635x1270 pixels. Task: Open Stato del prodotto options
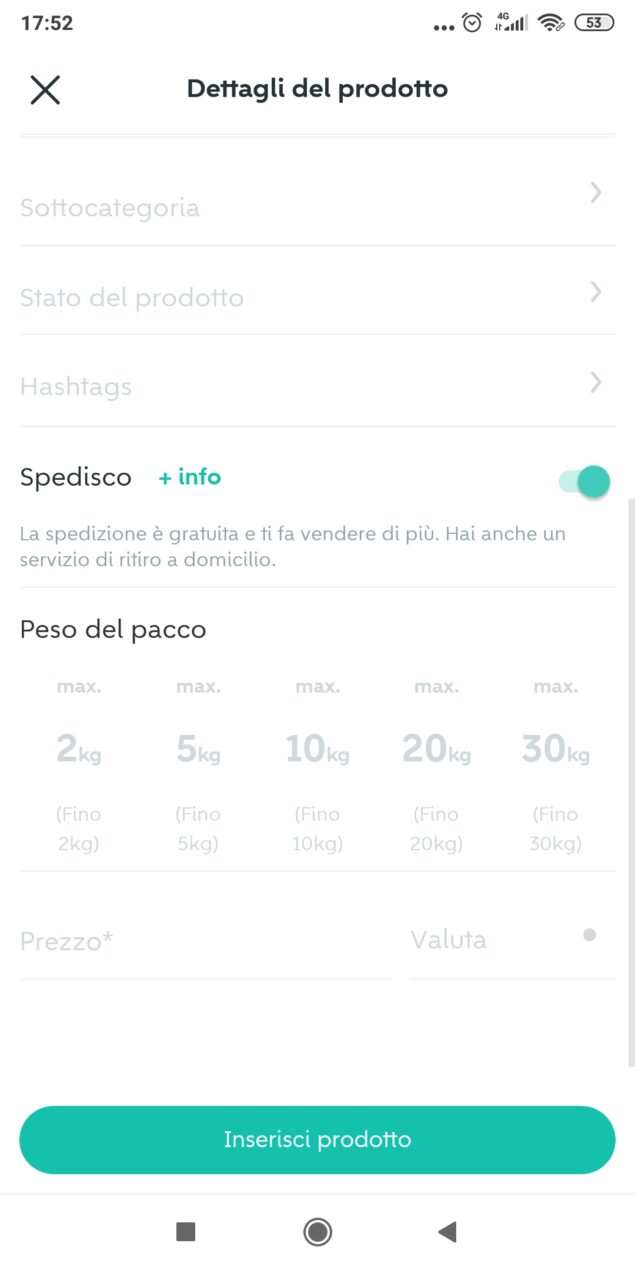317,297
